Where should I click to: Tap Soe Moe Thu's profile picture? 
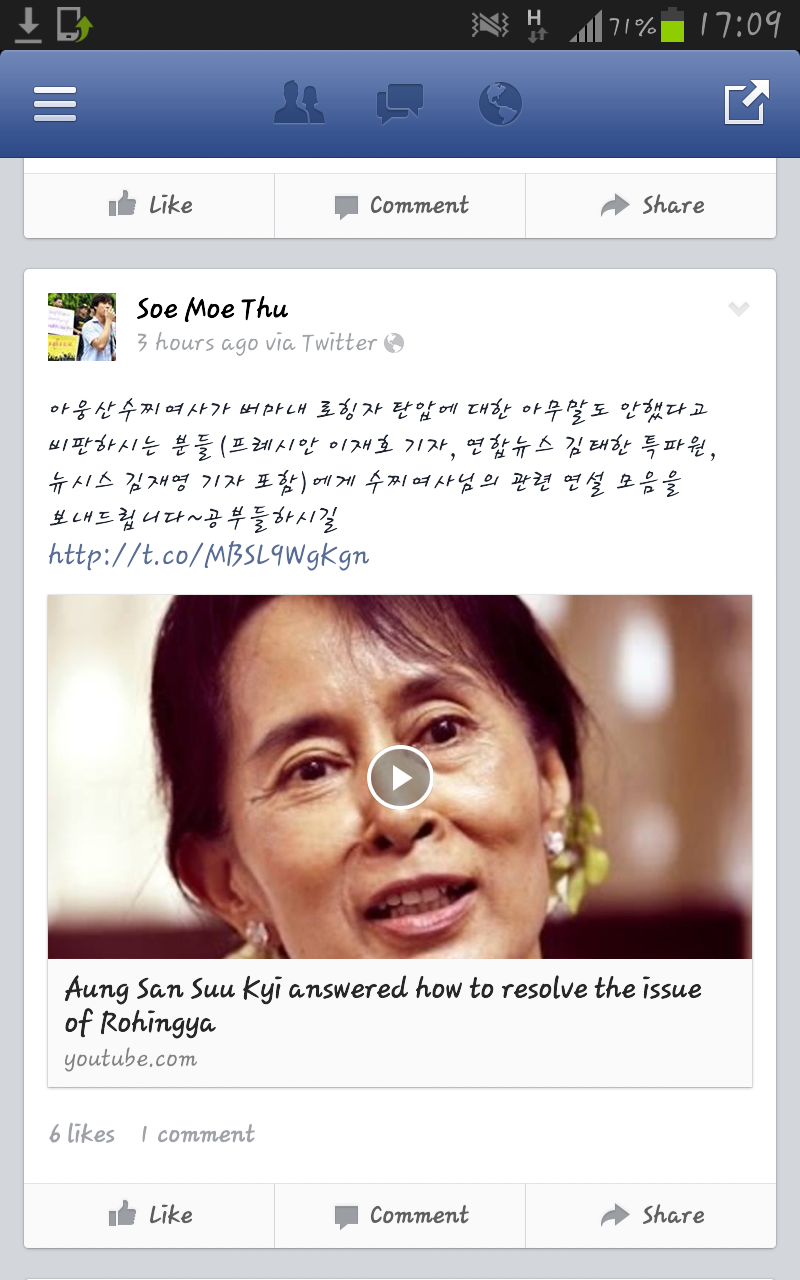pyautogui.click(x=82, y=327)
